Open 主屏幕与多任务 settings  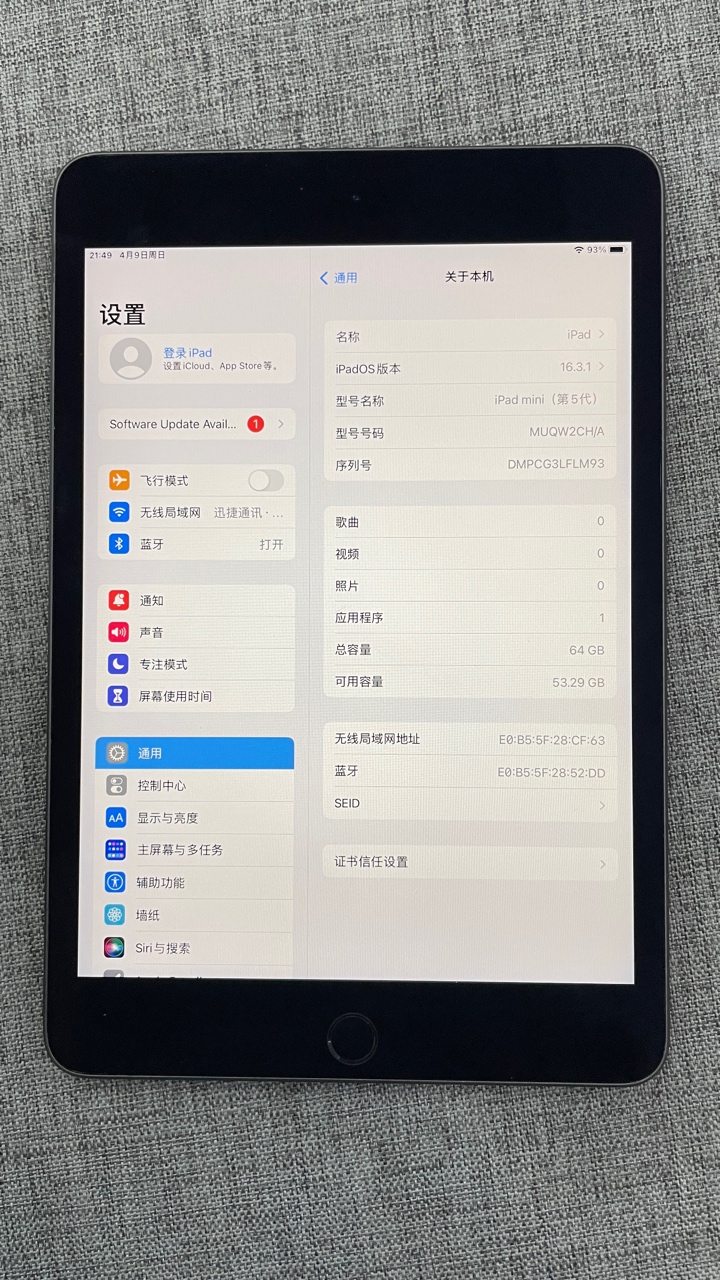coord(197,850)
